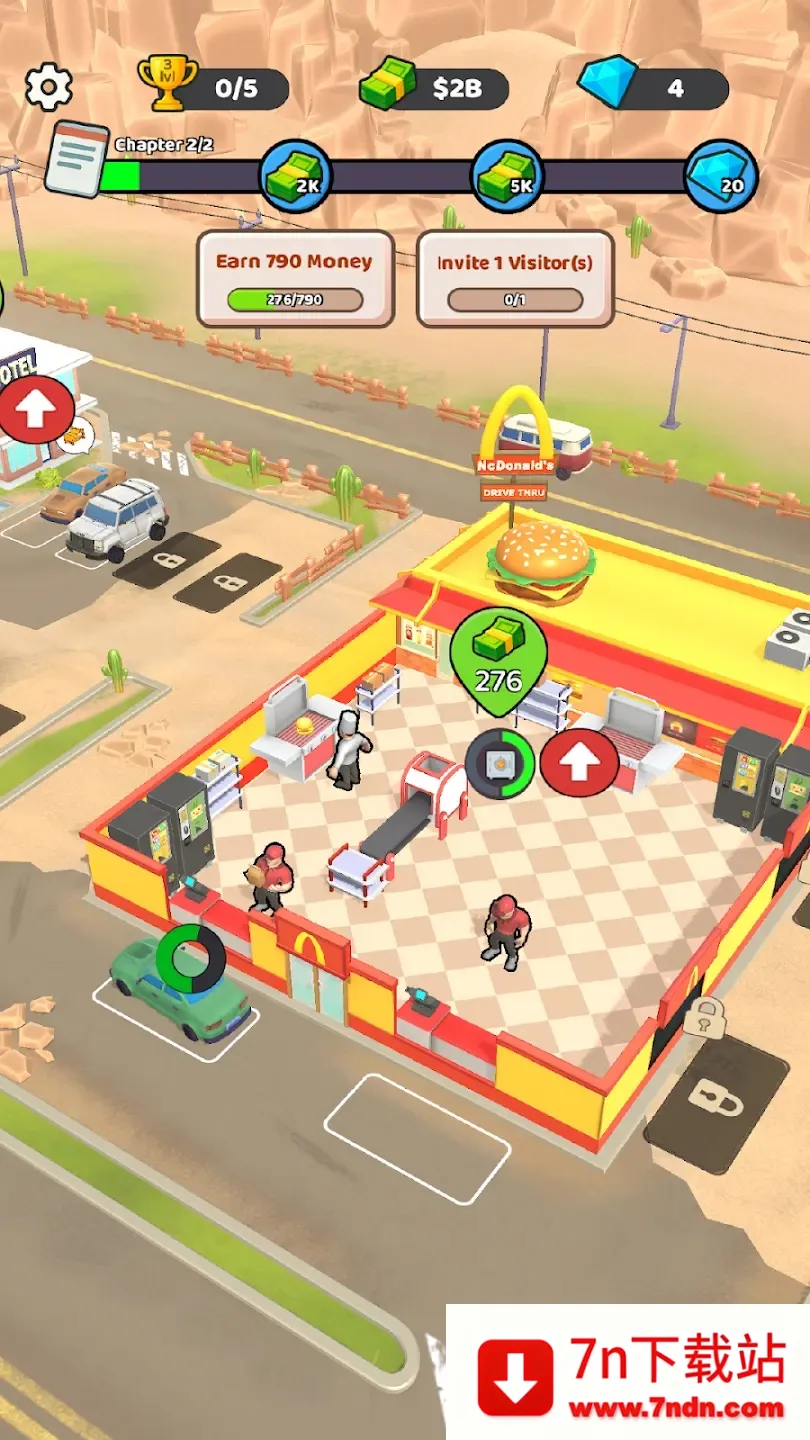Collect the 276 cash bubble
This screenshot has width=810, height=1440.
[x=498, y=660]
